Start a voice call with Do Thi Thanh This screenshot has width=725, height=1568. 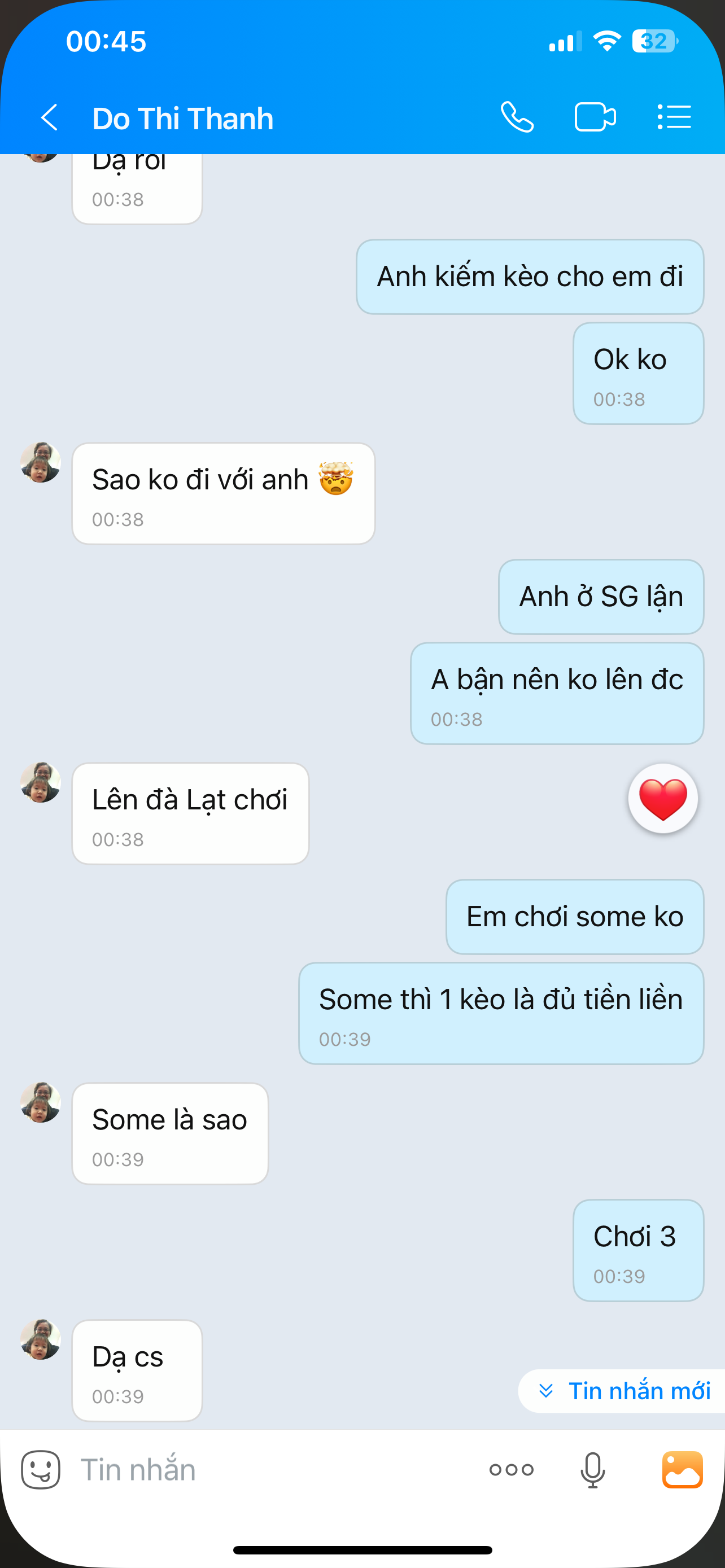[517, 117]
